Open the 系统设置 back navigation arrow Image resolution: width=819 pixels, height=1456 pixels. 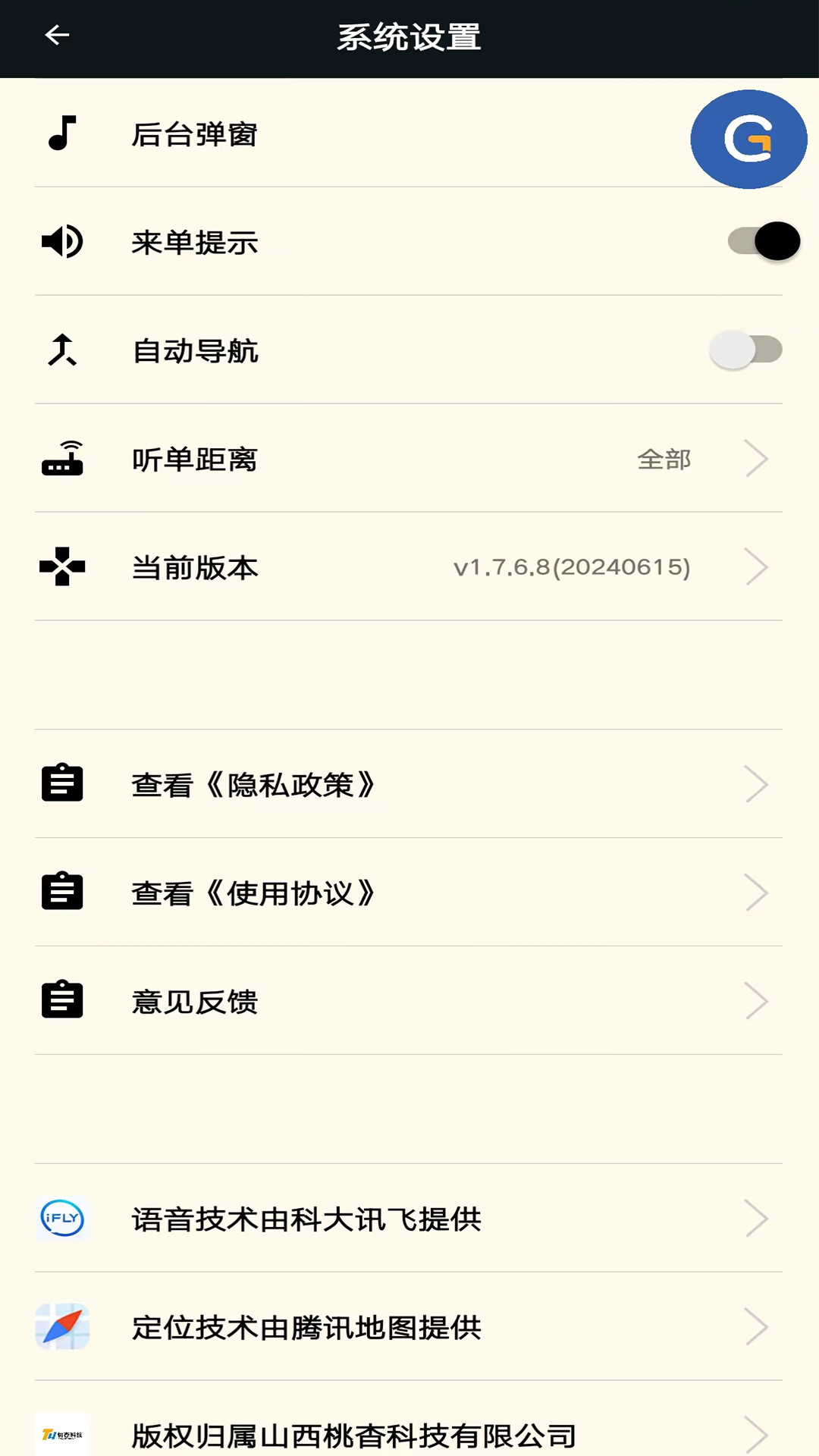(x=55, y=36)
